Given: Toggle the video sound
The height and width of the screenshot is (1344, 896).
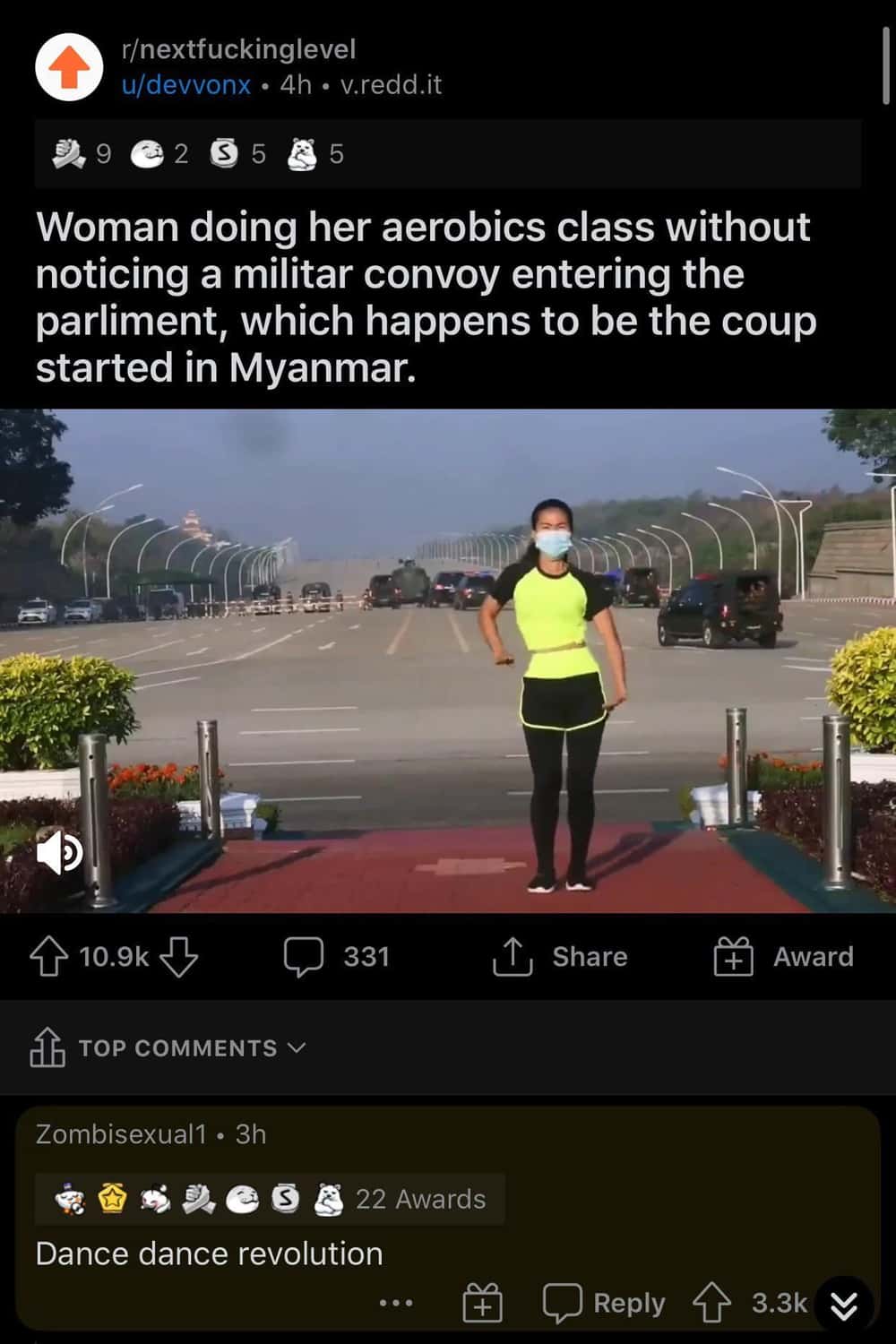Looking at the screenshot, I should 59,852.
